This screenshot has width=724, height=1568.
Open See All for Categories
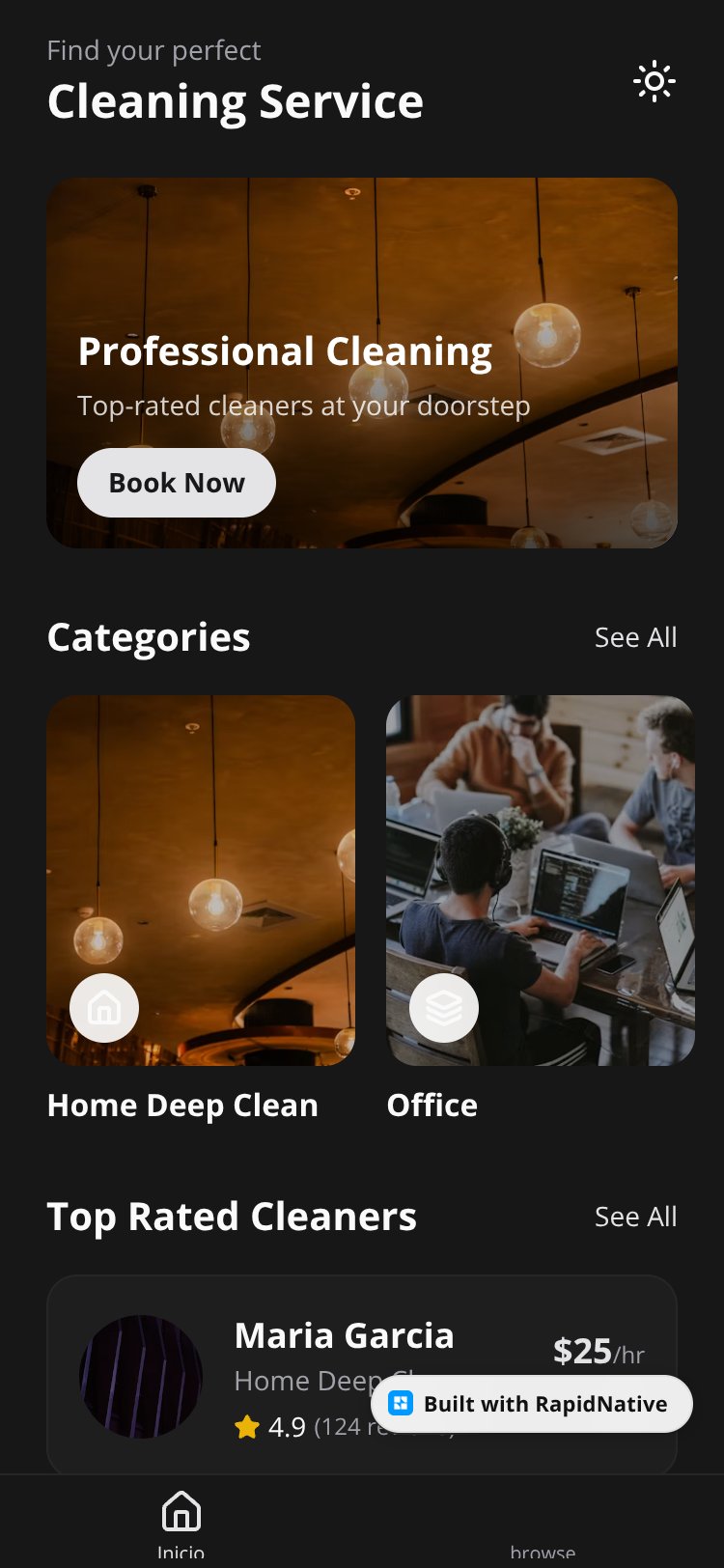click(635, 637)
